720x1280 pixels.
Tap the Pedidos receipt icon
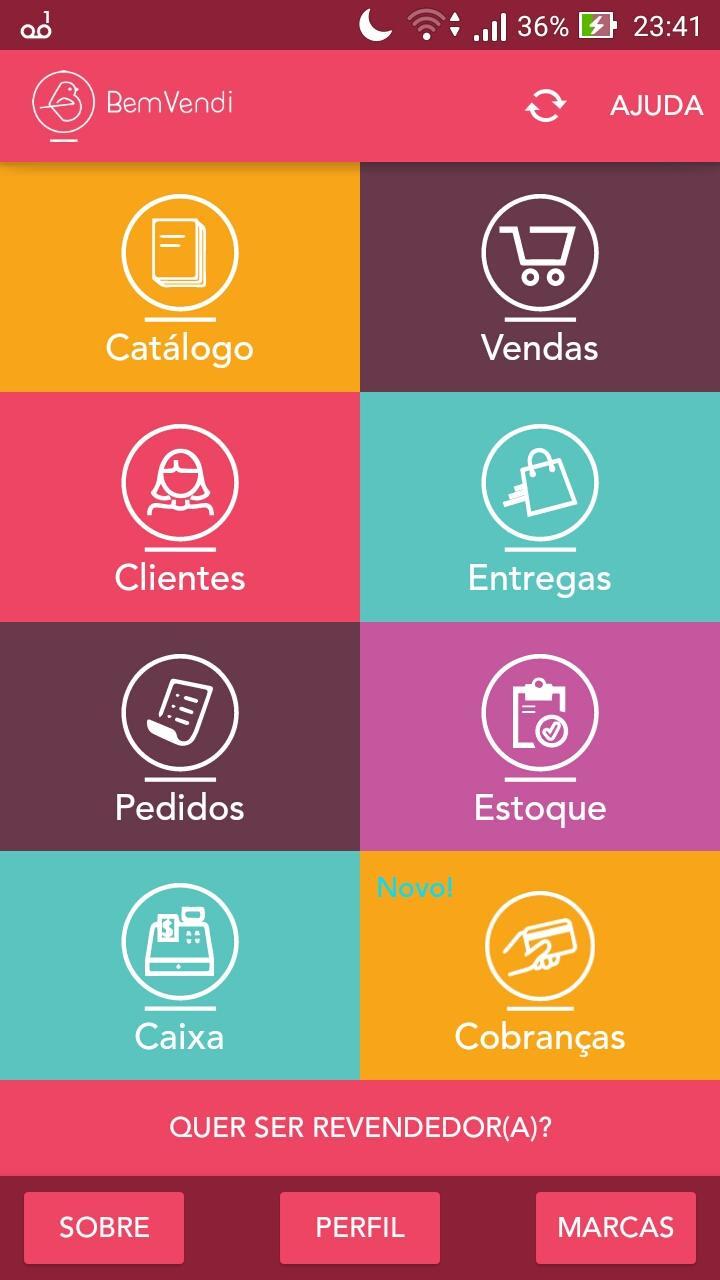point(179,712)
